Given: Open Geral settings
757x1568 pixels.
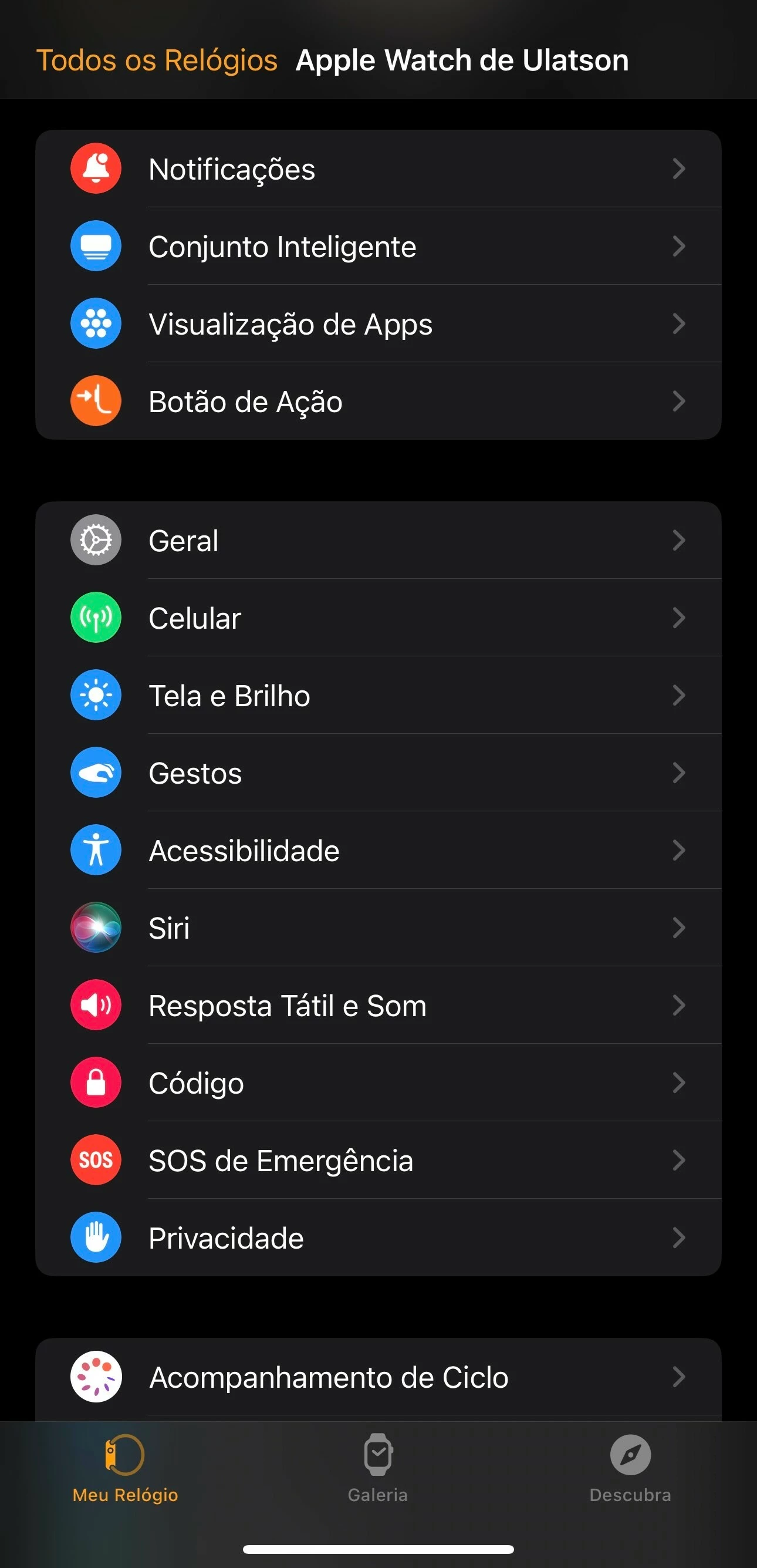Looking at the screenshot, I should pos(377,541).
